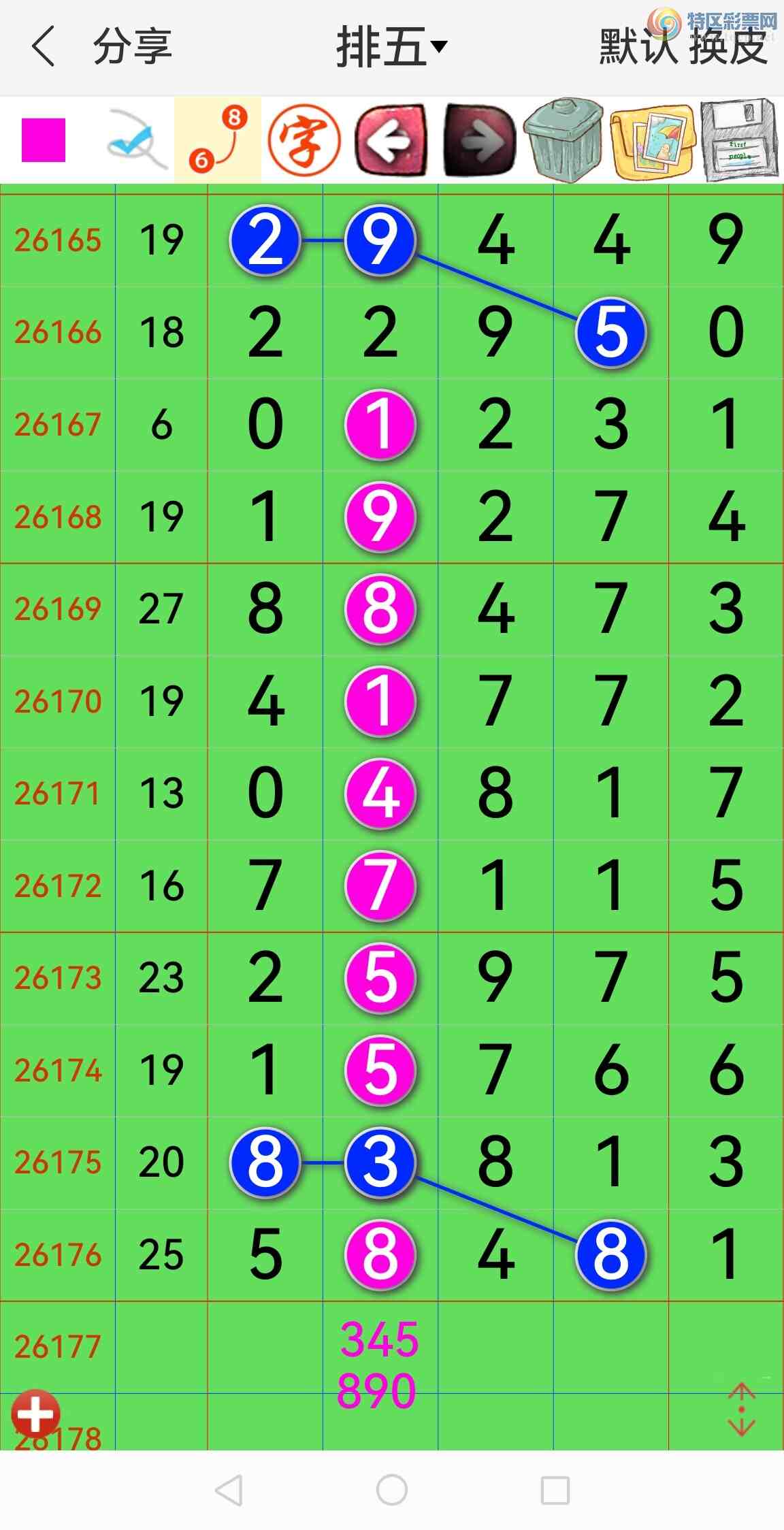784x1530 pixels.
Task: Open the picture gallery folder icon
Action: [652, 142]
